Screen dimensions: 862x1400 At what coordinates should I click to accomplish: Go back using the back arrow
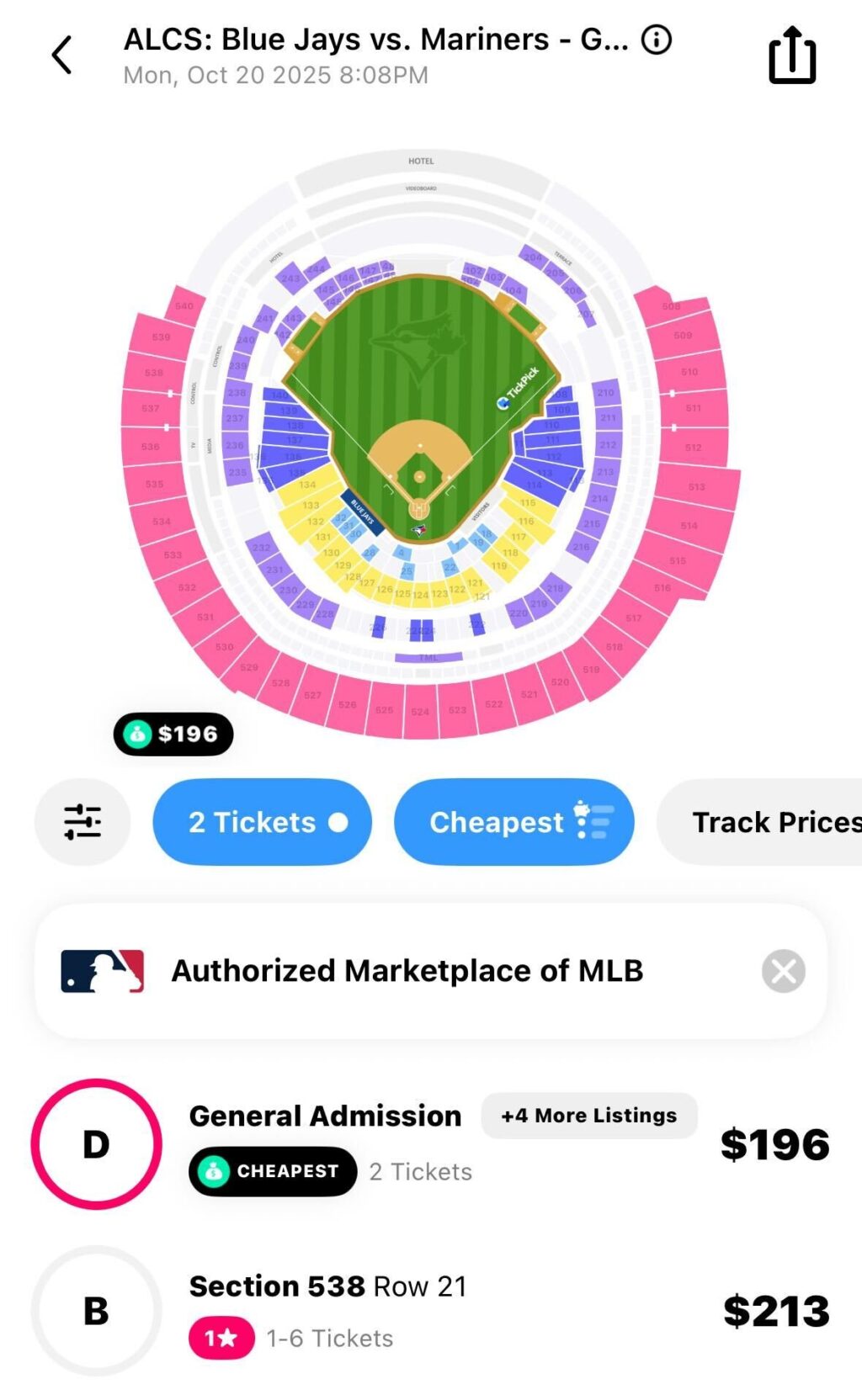pyautogui.click(x=61, y=56)
